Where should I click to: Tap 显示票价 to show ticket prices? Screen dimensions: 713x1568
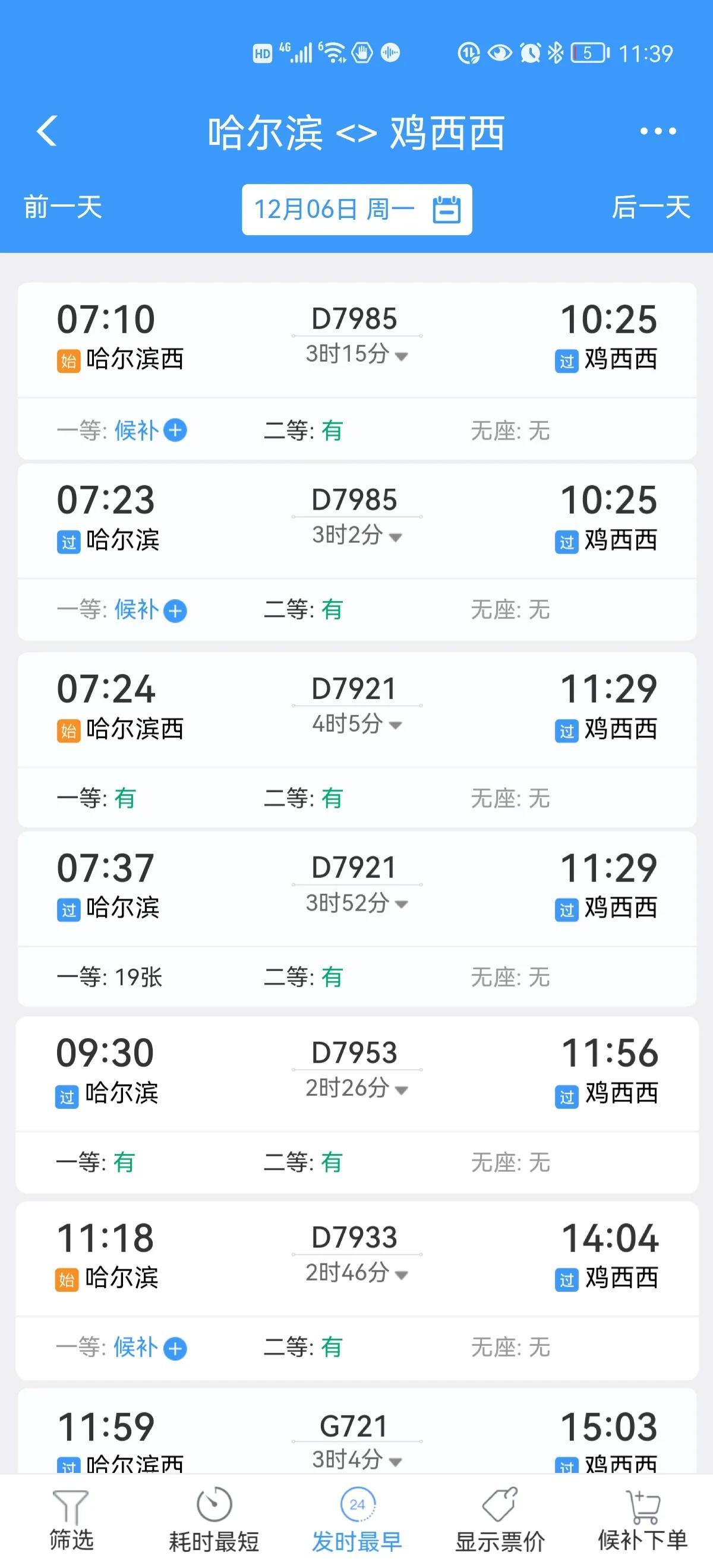(499, 1519)
